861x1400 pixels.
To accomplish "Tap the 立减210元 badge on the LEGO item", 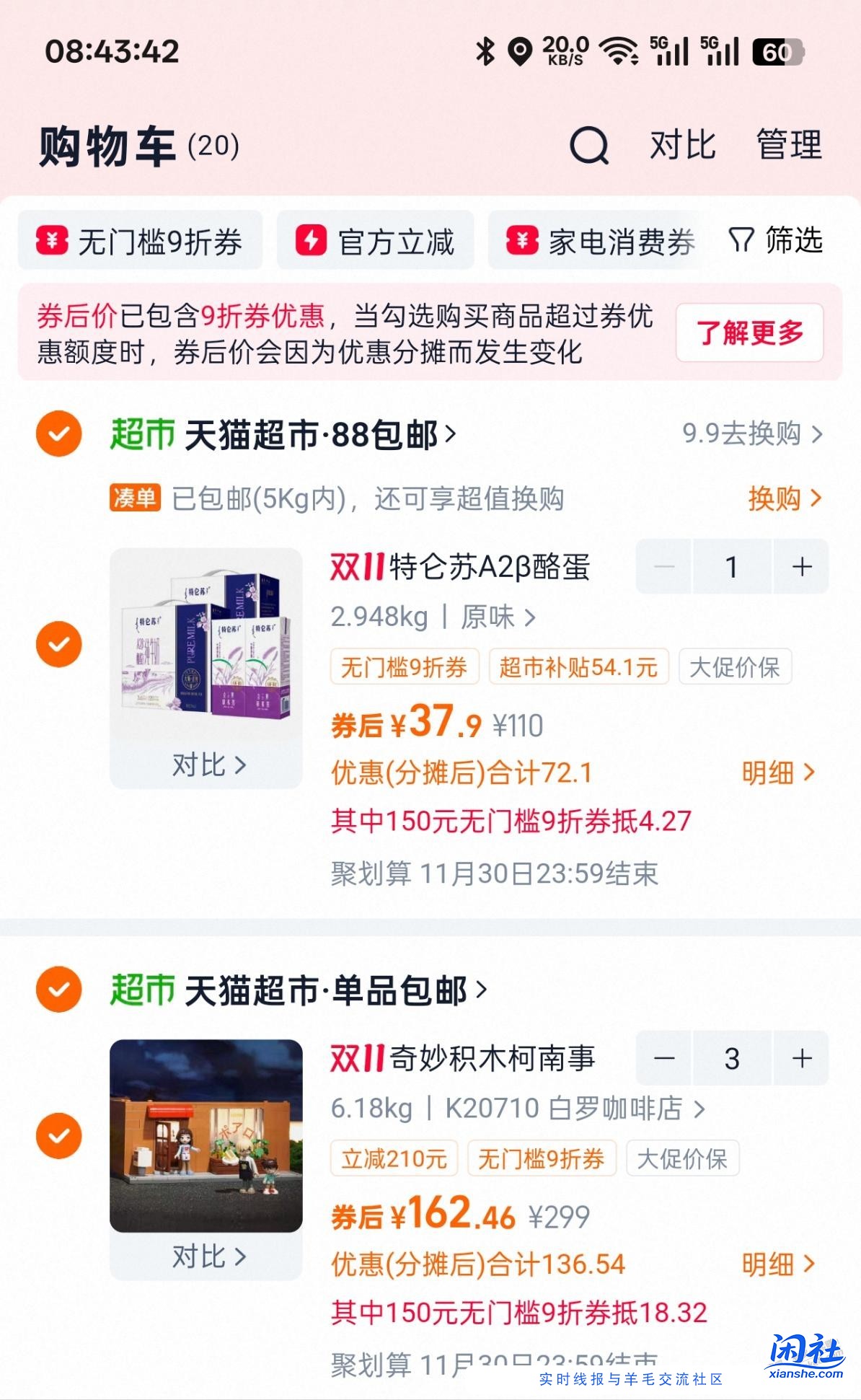I will (393, 1158).
